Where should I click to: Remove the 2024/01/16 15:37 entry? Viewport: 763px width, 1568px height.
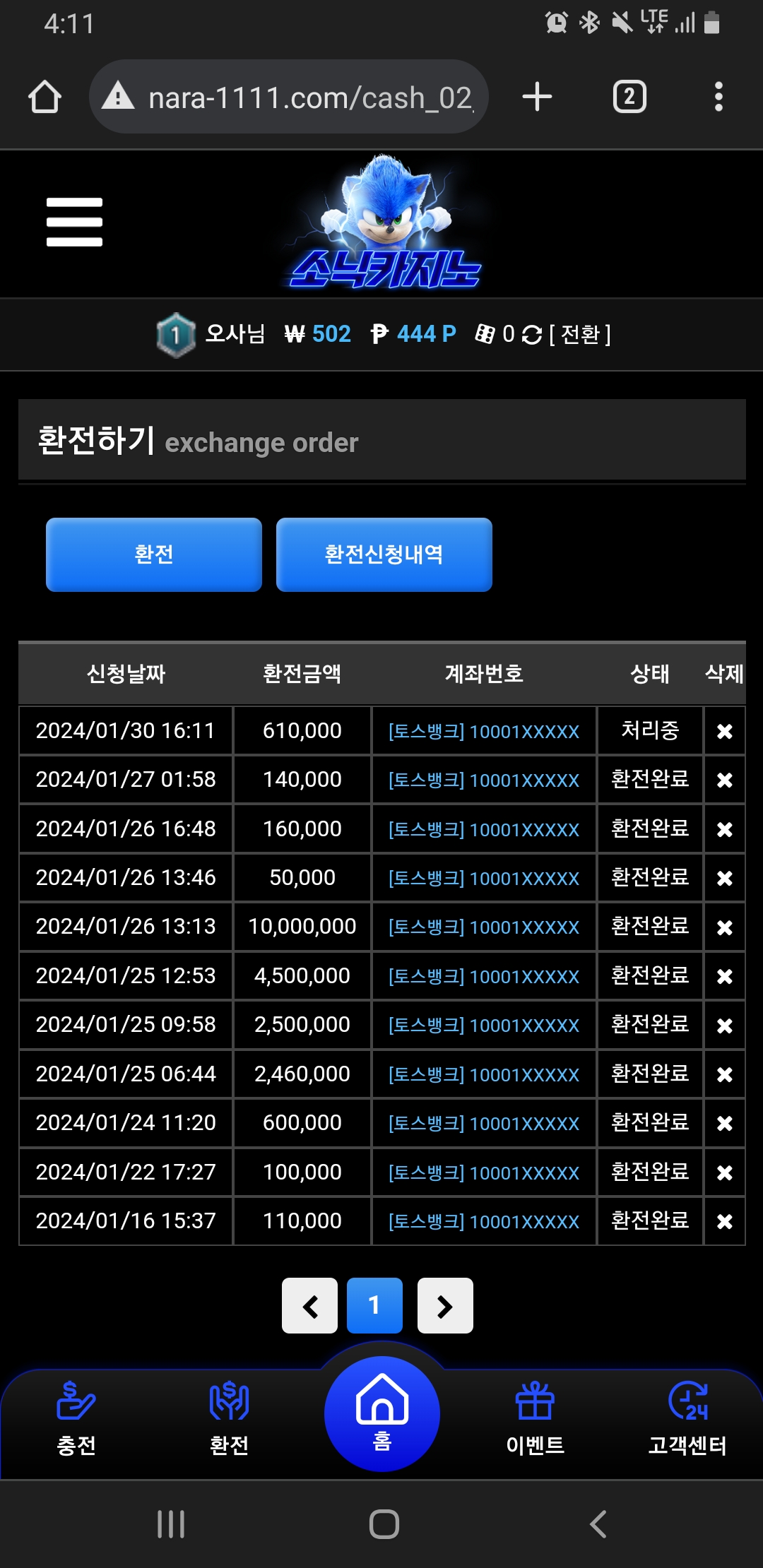[724, 1221]
